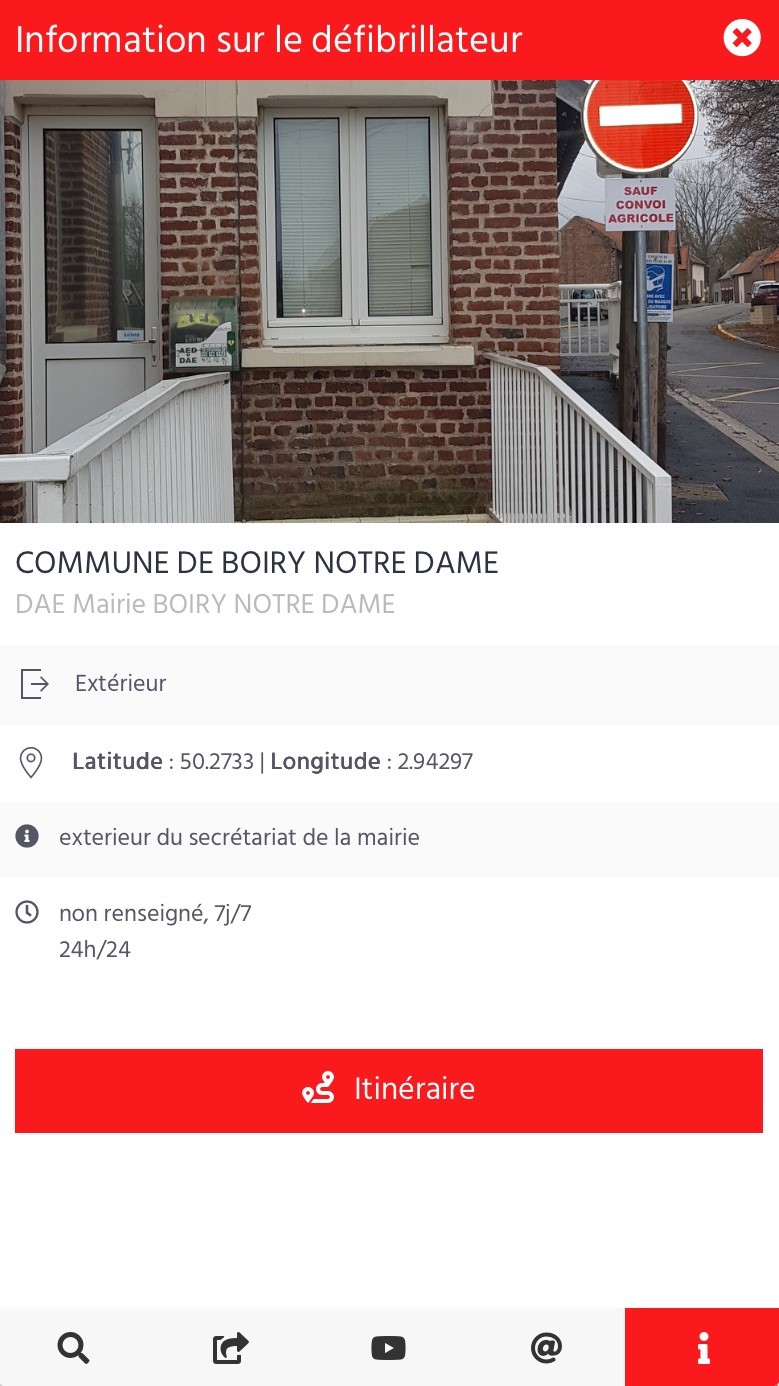
Task: Select the info tab
Action: pyautogui.click(x=702, y=1348)
